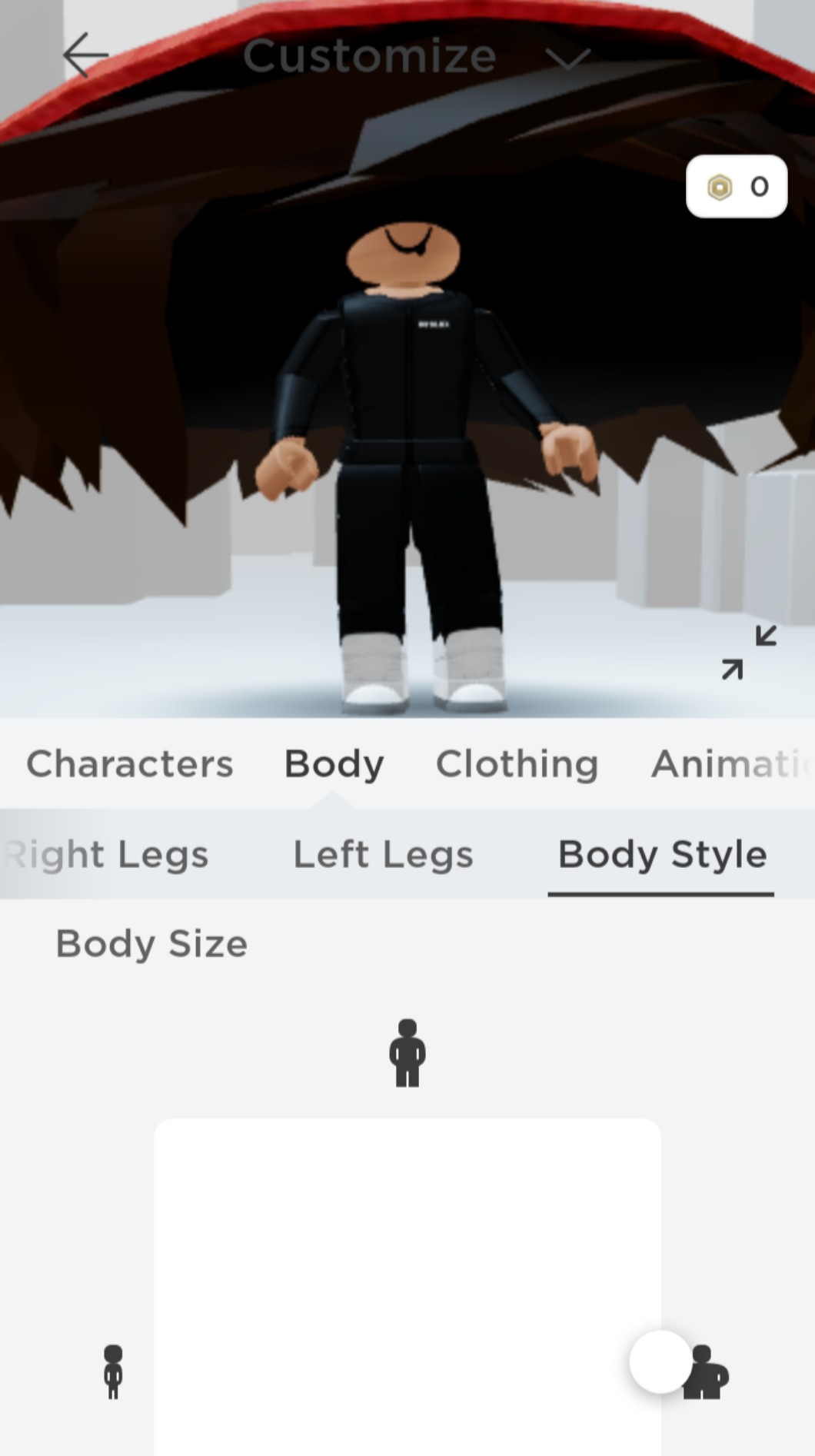Tap the white body size handle
The height and width of the screenshot is (1456, 815).
(x=660, y=1361)
